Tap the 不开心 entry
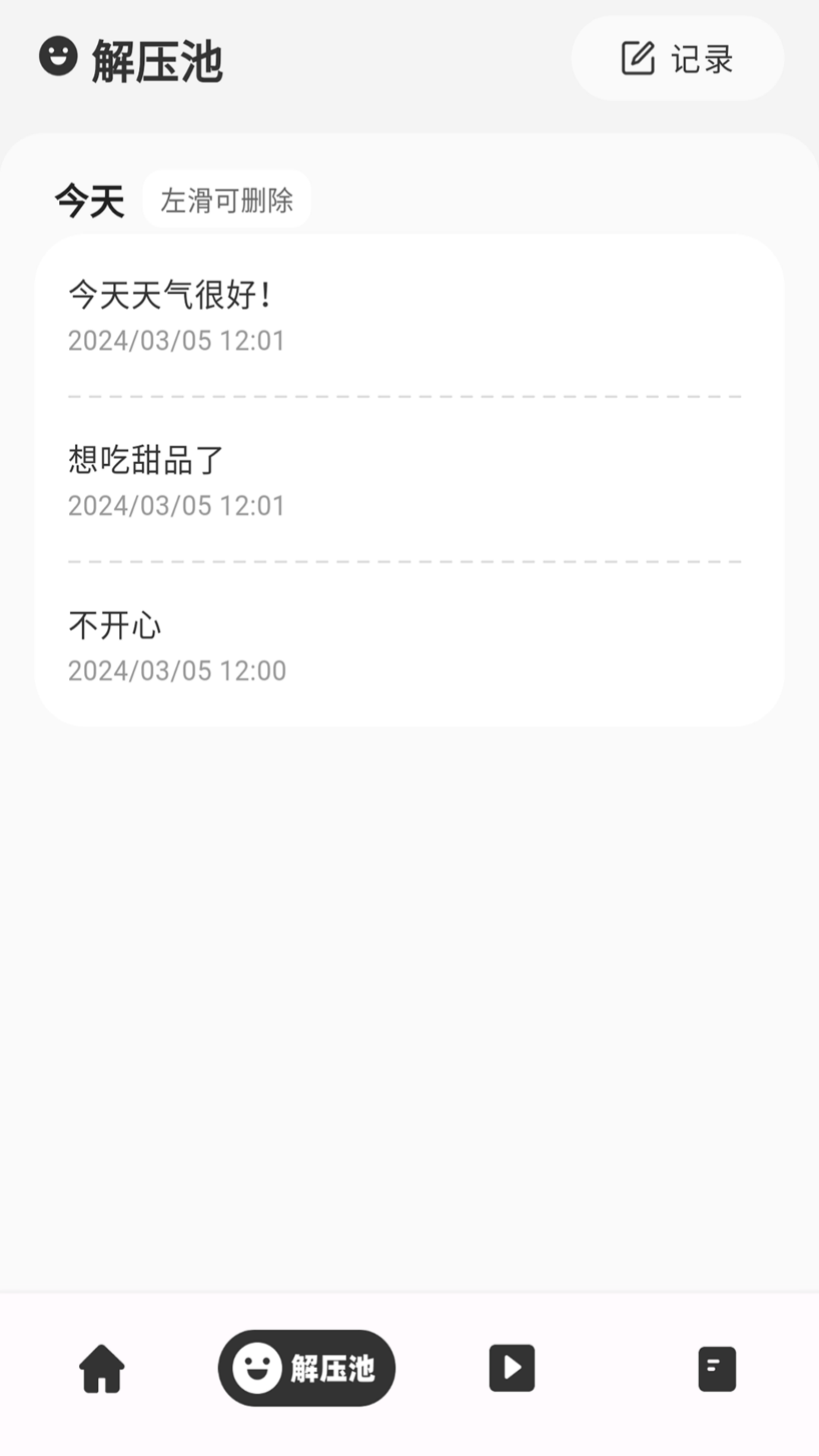The width and height of the screenshot is (819, 1456). coord(115,625)
